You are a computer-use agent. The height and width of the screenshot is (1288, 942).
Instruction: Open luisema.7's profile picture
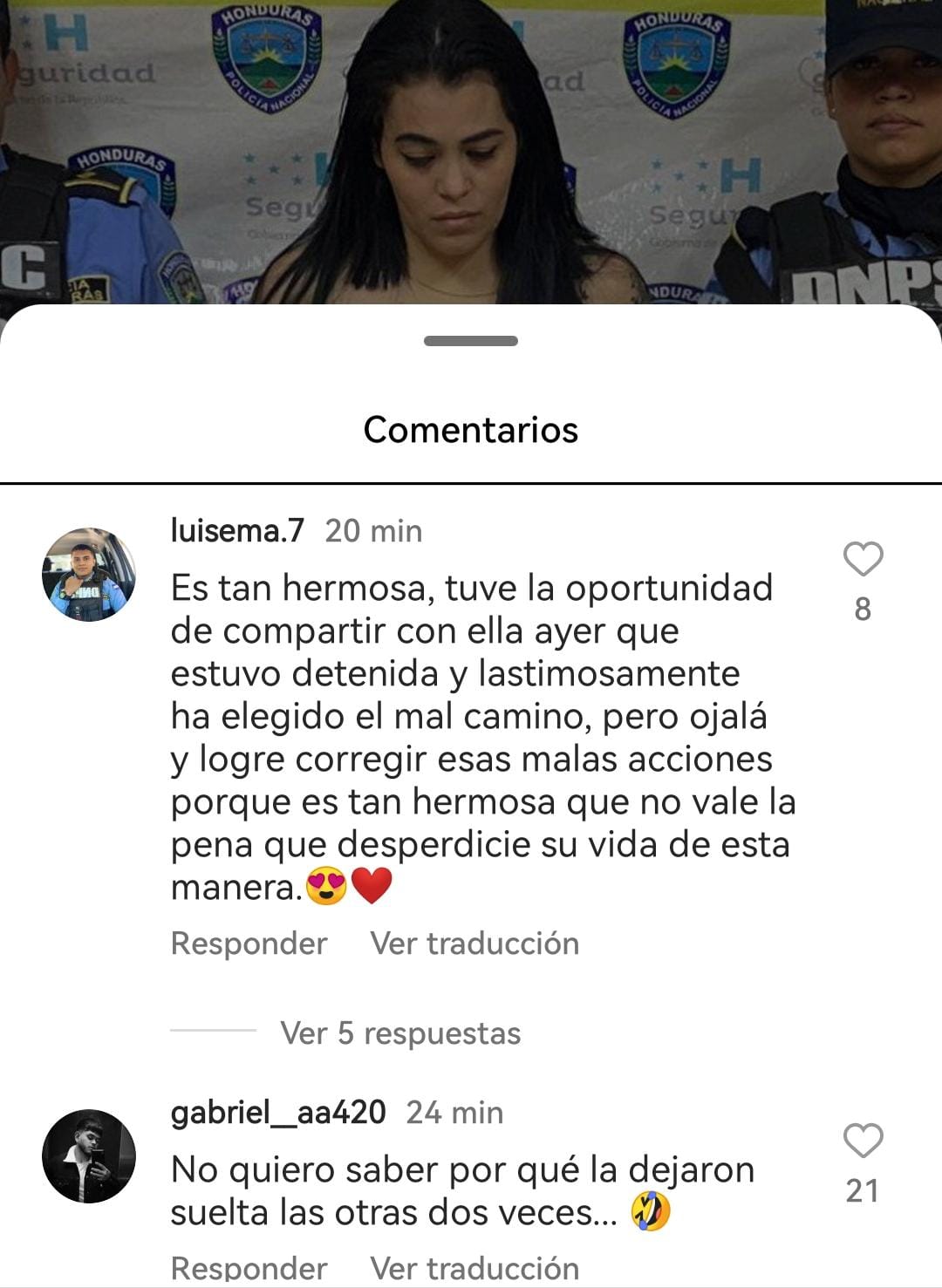click(x=89, y=575)
